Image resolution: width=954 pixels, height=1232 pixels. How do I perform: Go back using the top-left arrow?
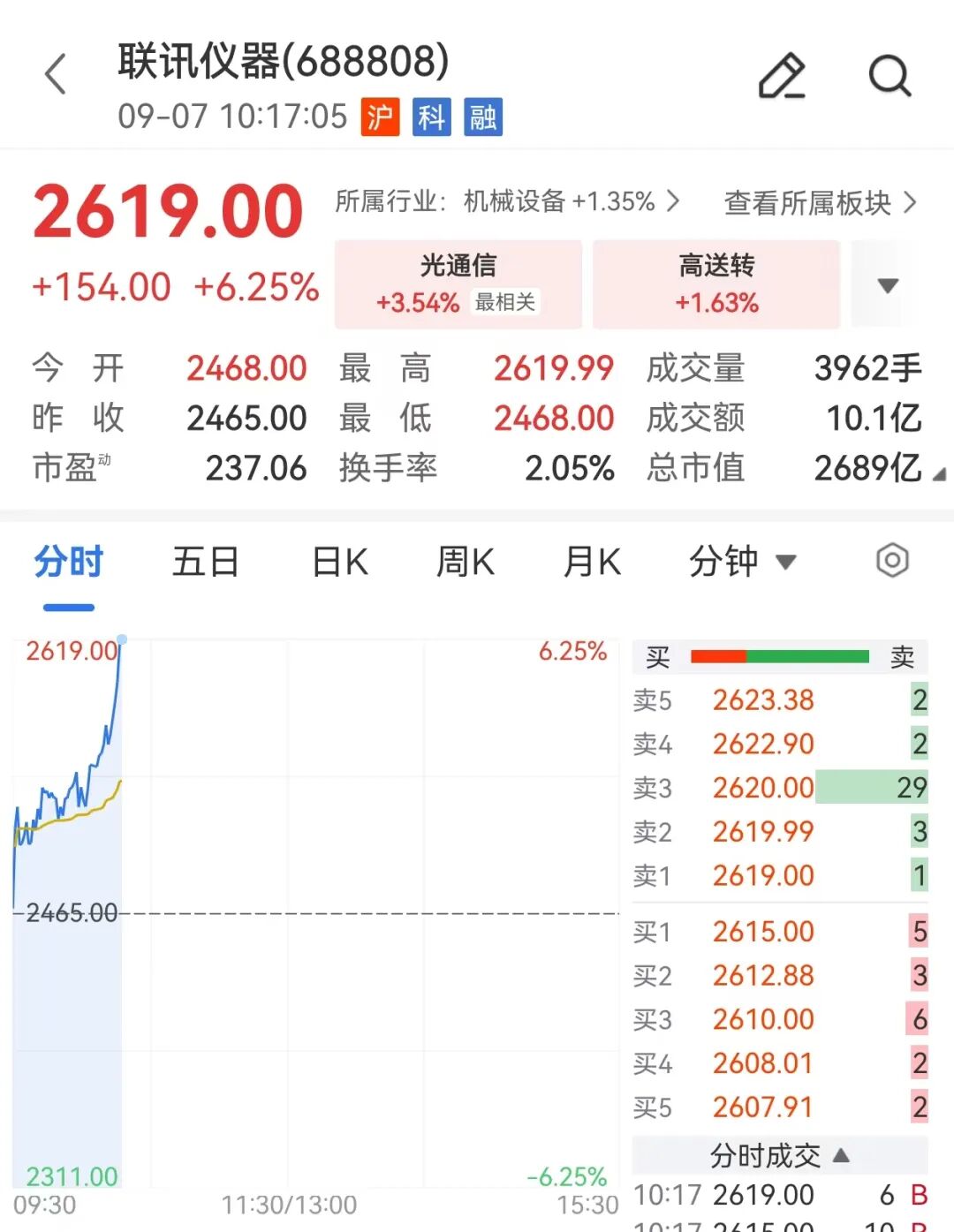point(56,73)
